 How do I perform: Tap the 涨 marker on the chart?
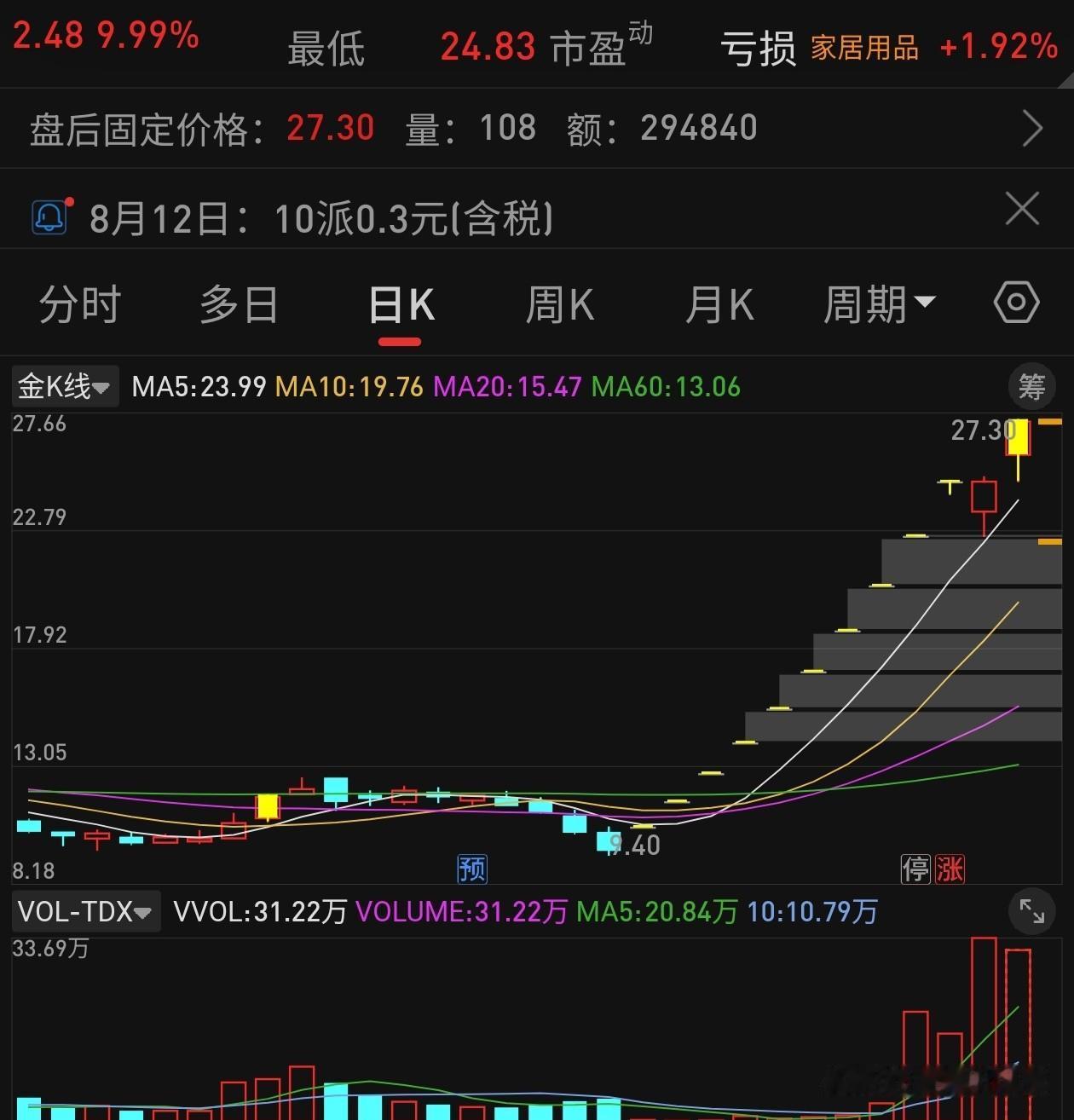(950, 869)
